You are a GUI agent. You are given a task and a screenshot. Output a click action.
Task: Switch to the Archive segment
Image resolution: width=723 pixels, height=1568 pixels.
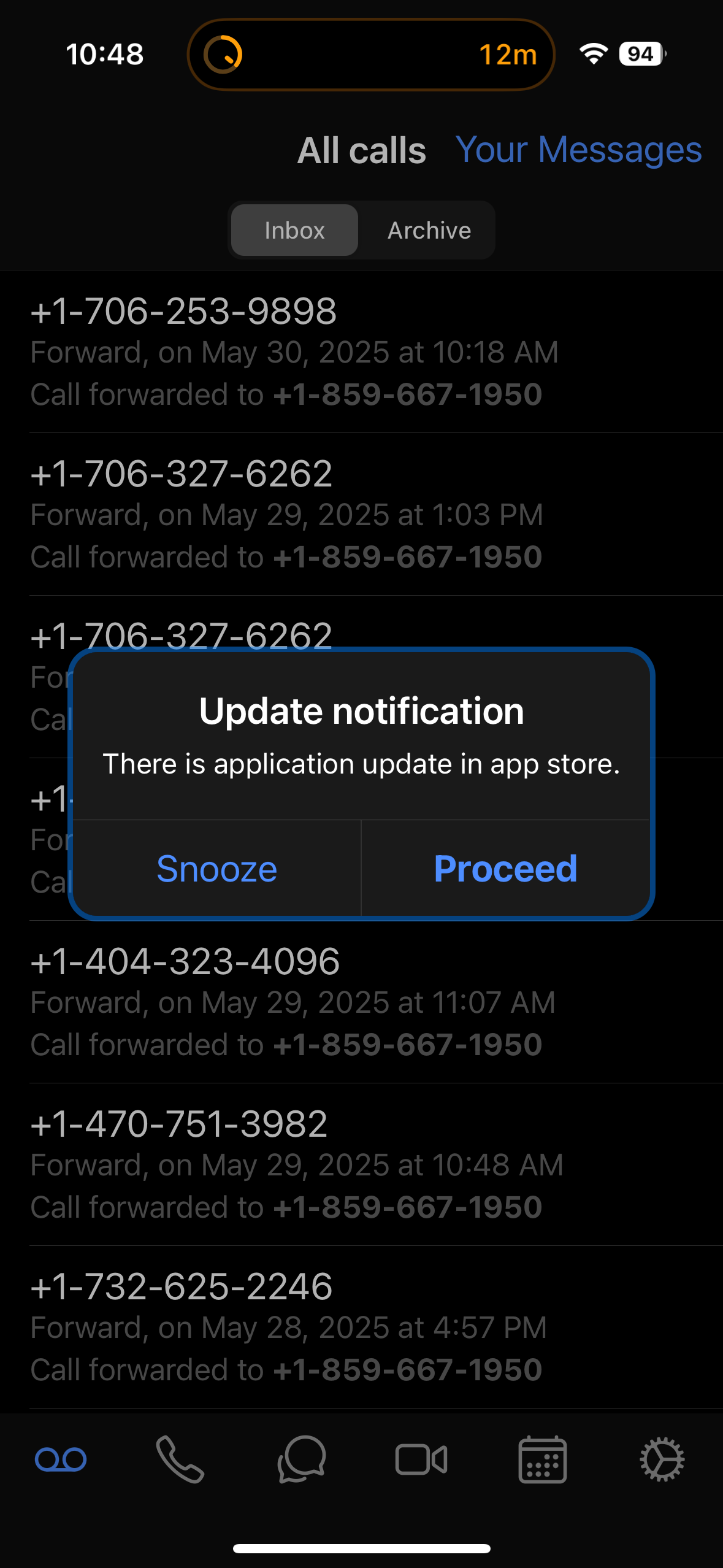pyautogui.click(x=429, y=230)
